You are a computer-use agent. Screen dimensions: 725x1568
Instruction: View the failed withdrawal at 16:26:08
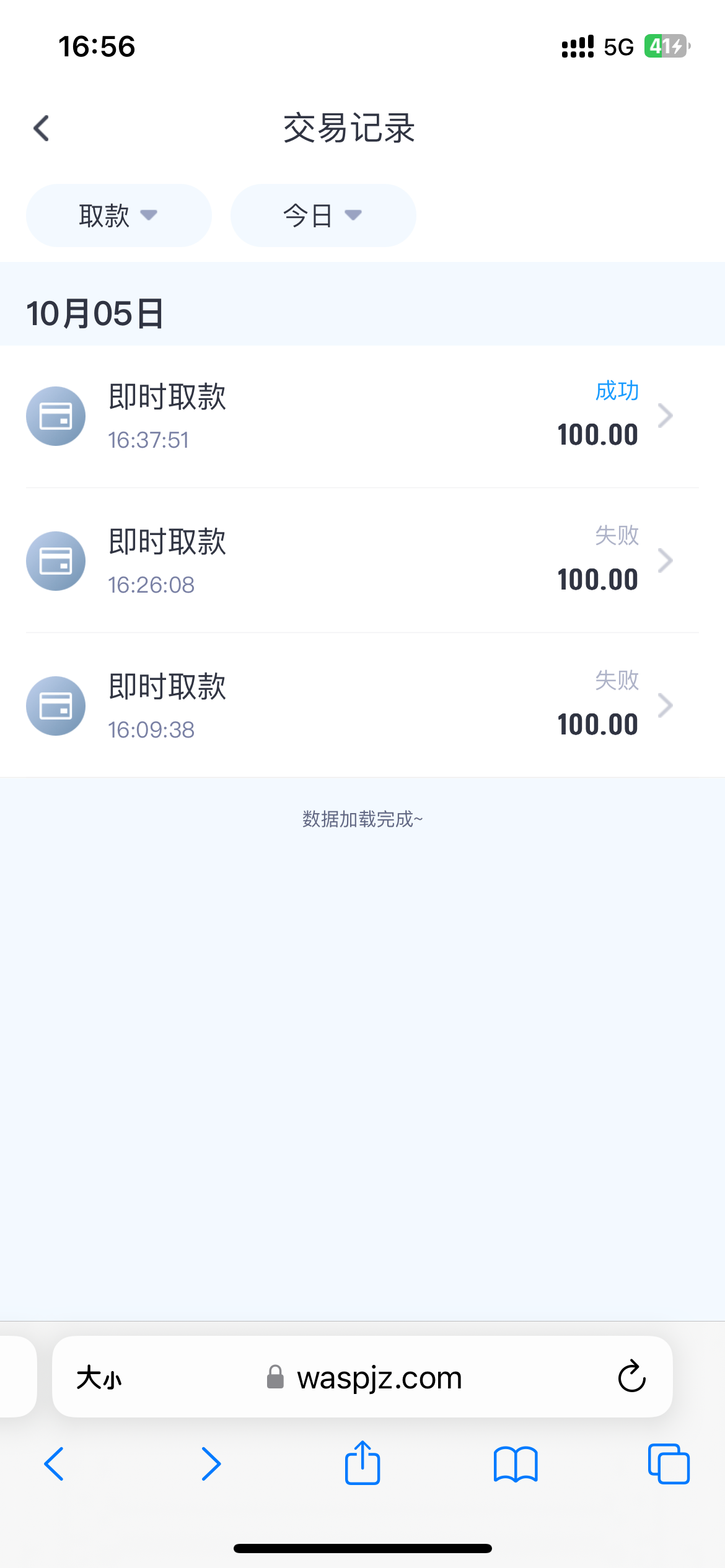click(362, 561)
